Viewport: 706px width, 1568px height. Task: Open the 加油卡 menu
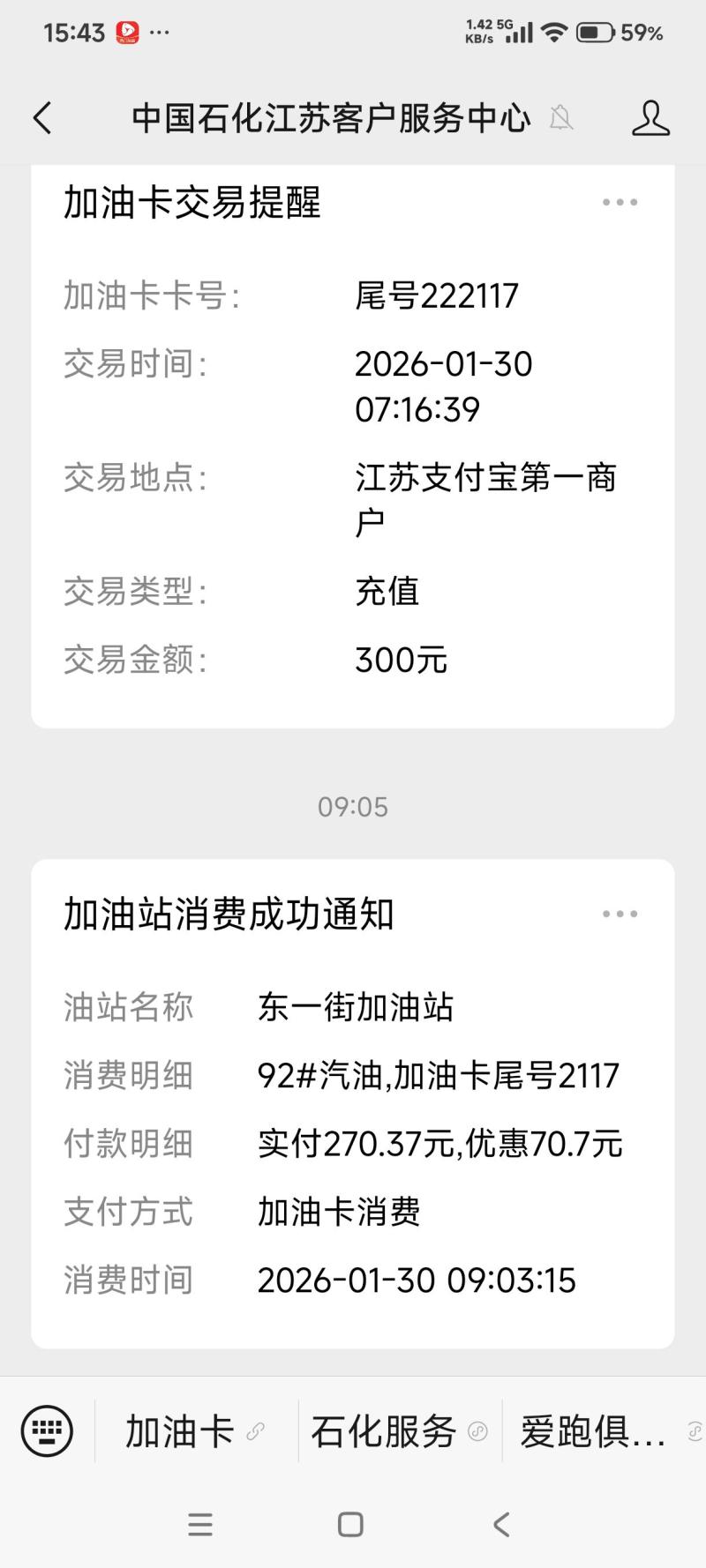(x=194, y=1430)
